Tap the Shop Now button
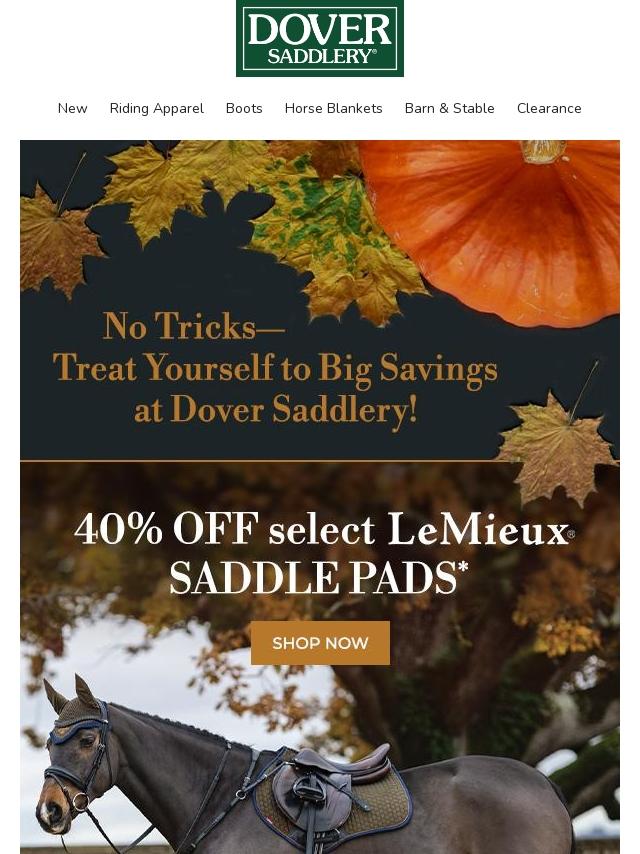The height and width of the screenshot is (854, 640). [x=320, y=643]
